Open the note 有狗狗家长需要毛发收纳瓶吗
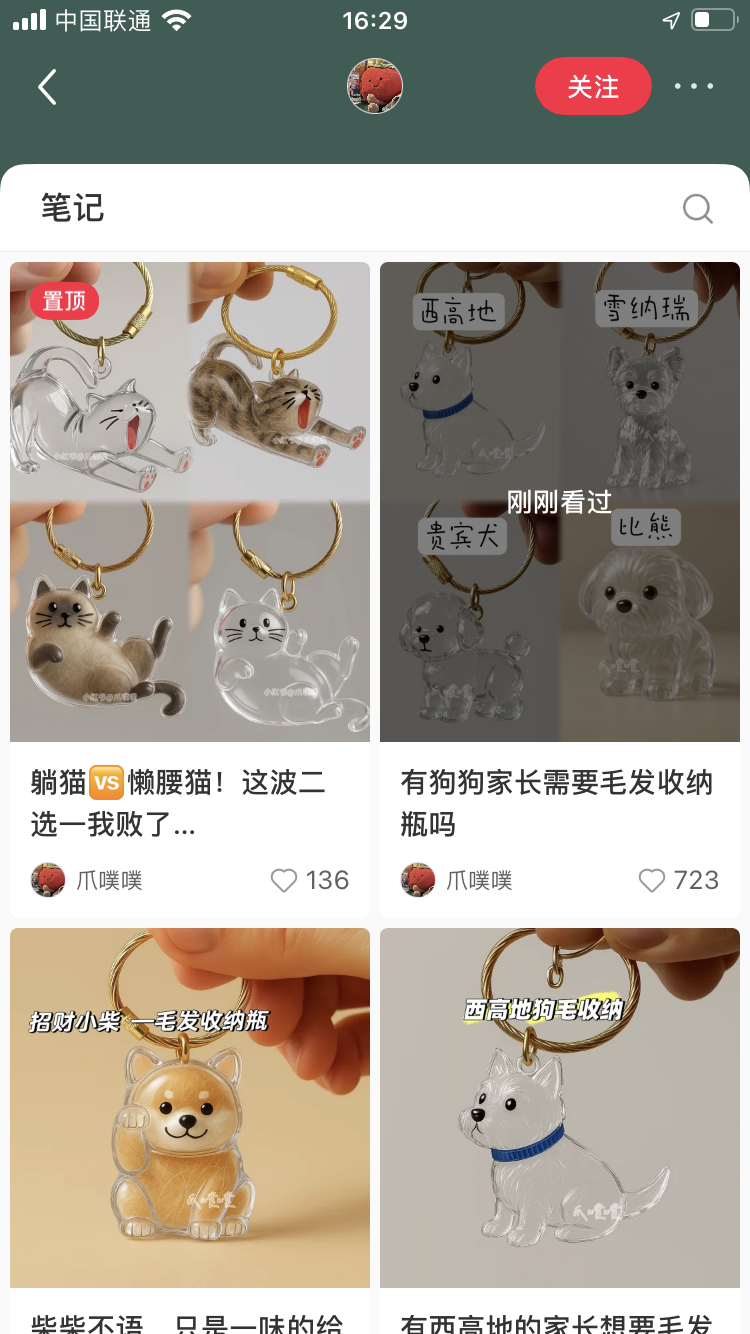The width and height of the screenshot is (750, 1334). click(560, 502)
